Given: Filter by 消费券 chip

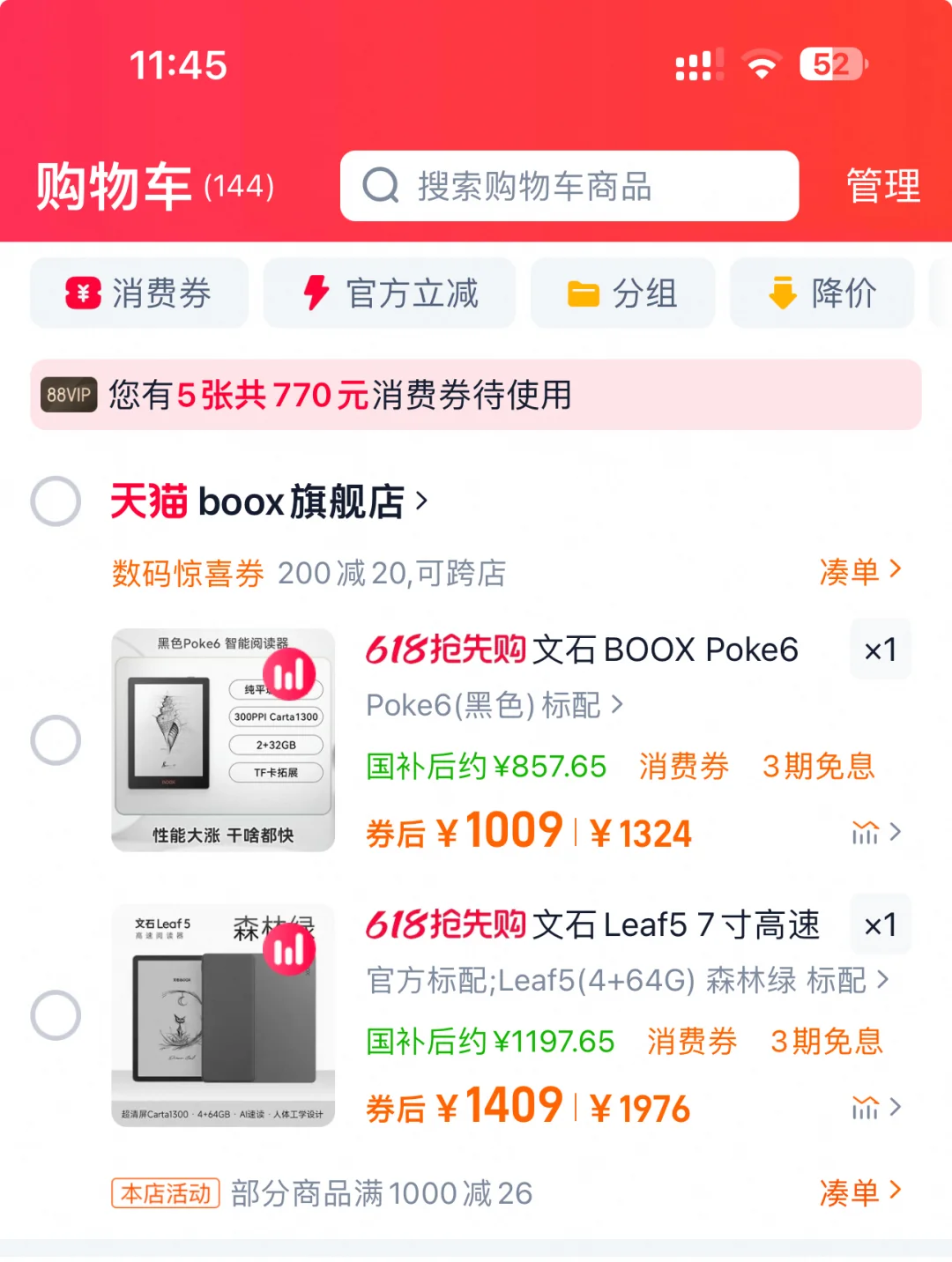Looking at the screenshot, I should (139, 293).
